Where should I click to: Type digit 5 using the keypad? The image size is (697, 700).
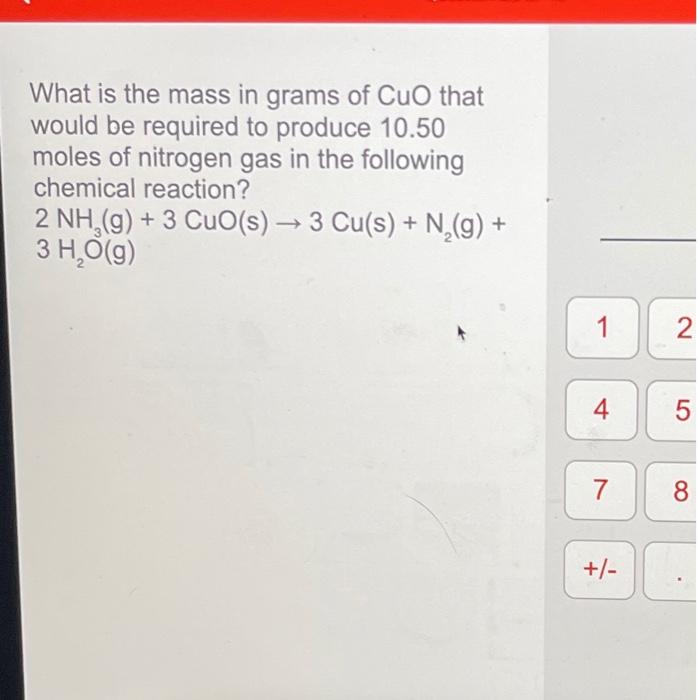click(x=675, y=409)
